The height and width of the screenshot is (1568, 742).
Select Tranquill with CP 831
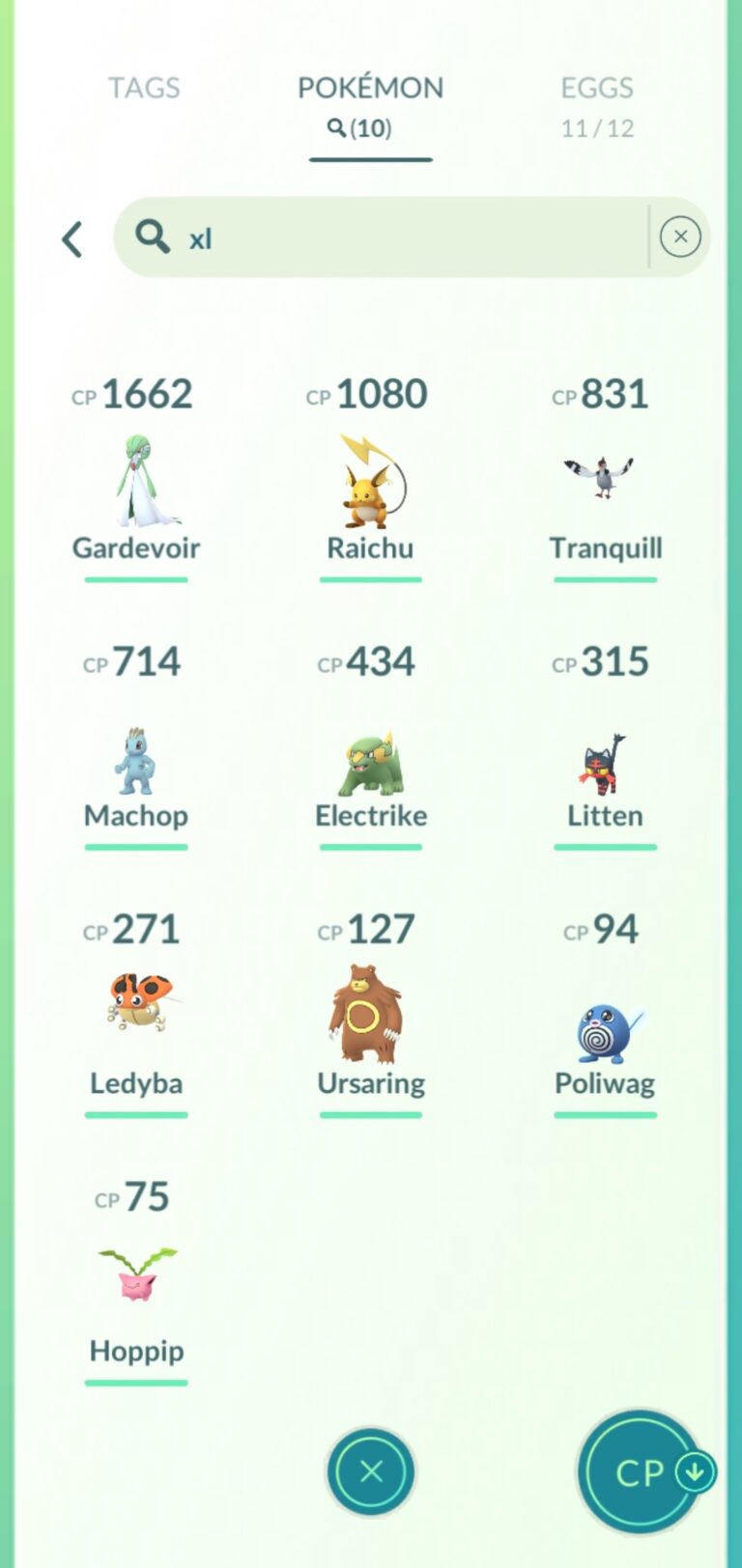[605, 478]
